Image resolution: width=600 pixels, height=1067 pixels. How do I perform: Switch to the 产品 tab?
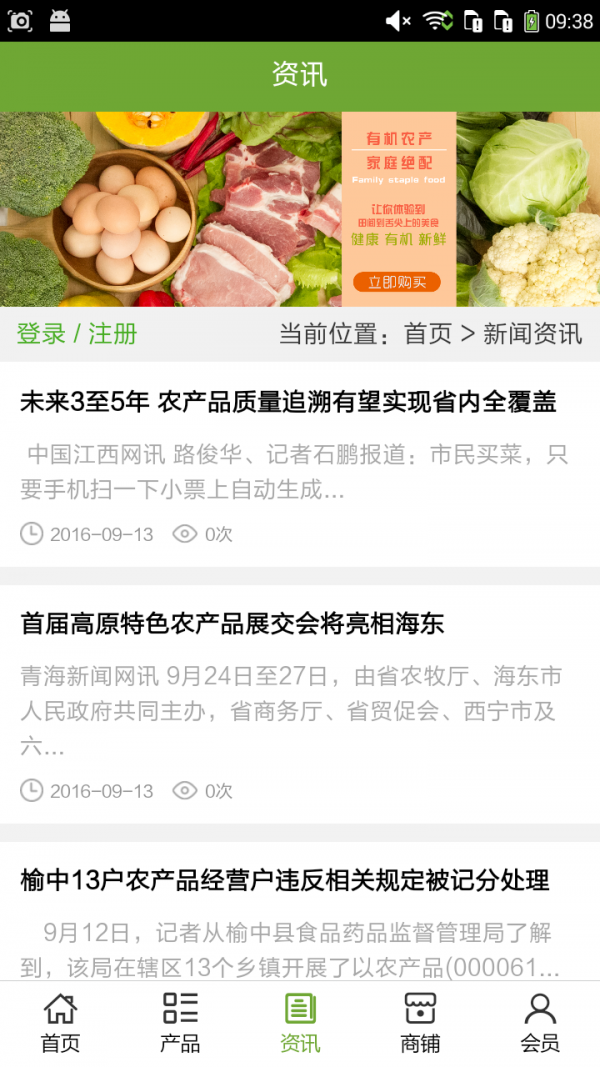pos(180,1023)
